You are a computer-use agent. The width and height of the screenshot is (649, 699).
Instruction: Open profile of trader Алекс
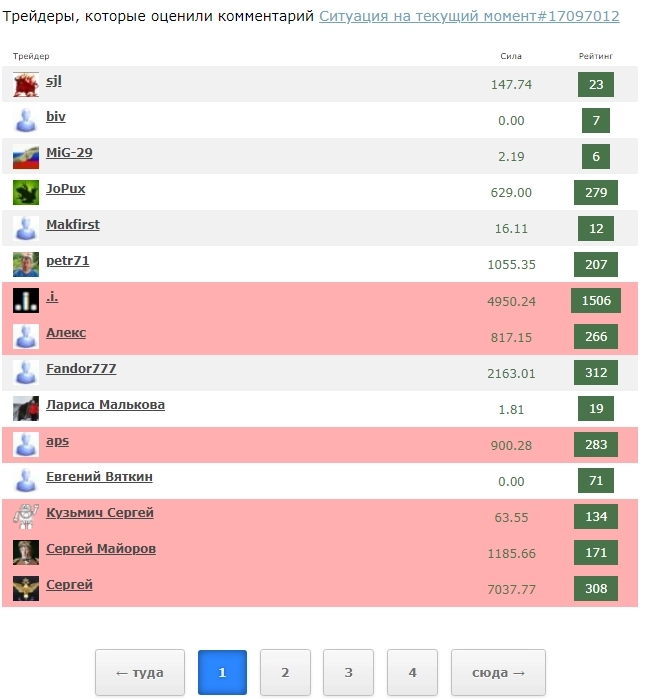point(66,333)
